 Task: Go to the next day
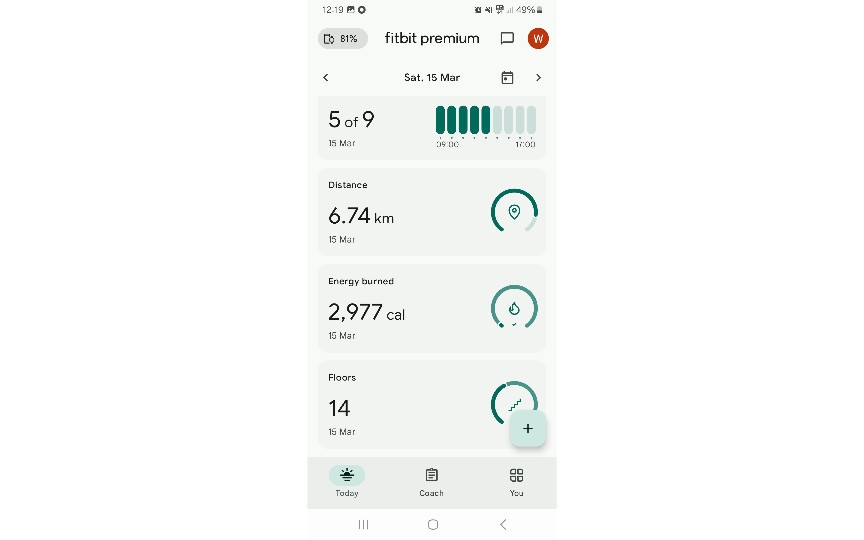pyautogui.click(x=538, y=78)
